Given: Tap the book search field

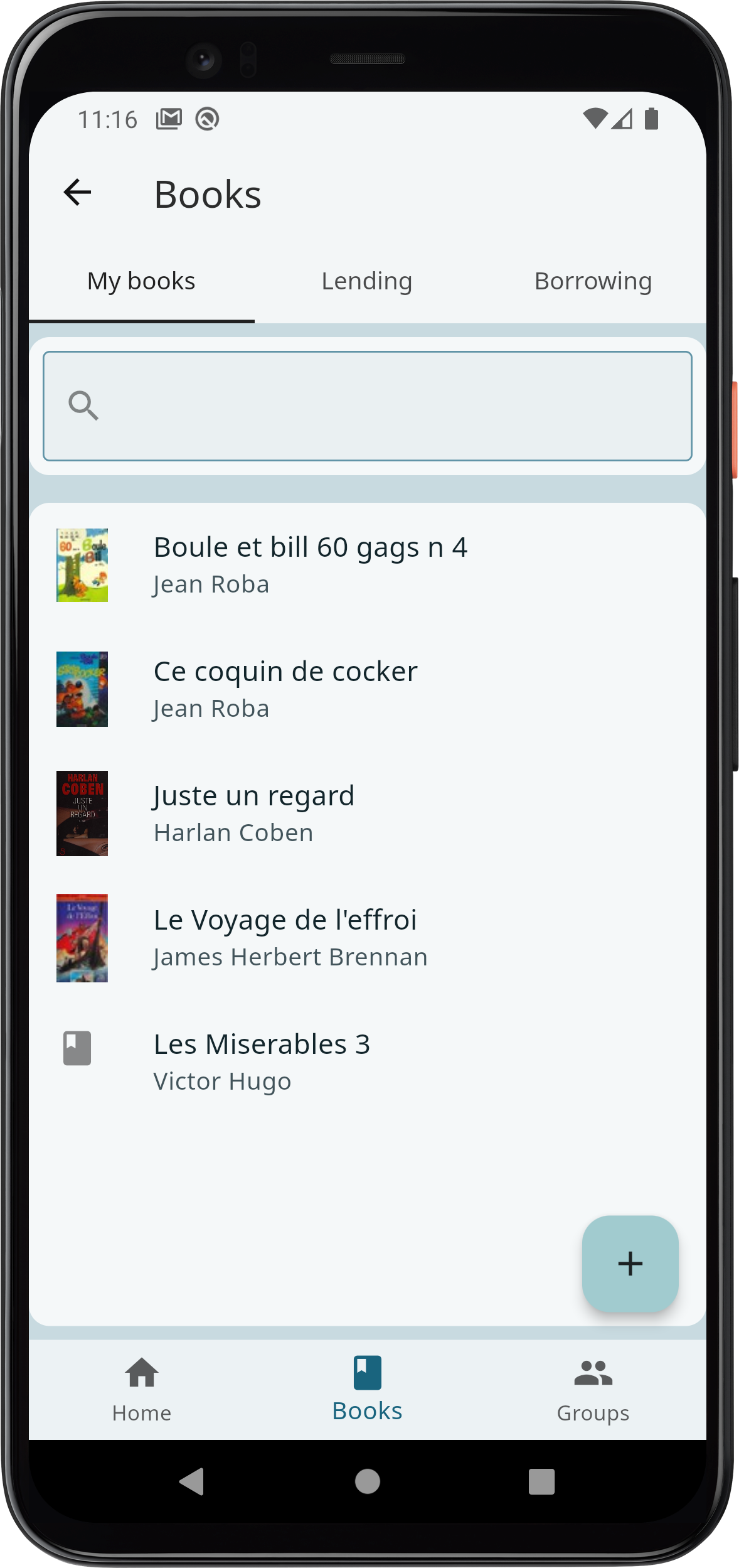Looking at the screenshot, I should (367, 406).
